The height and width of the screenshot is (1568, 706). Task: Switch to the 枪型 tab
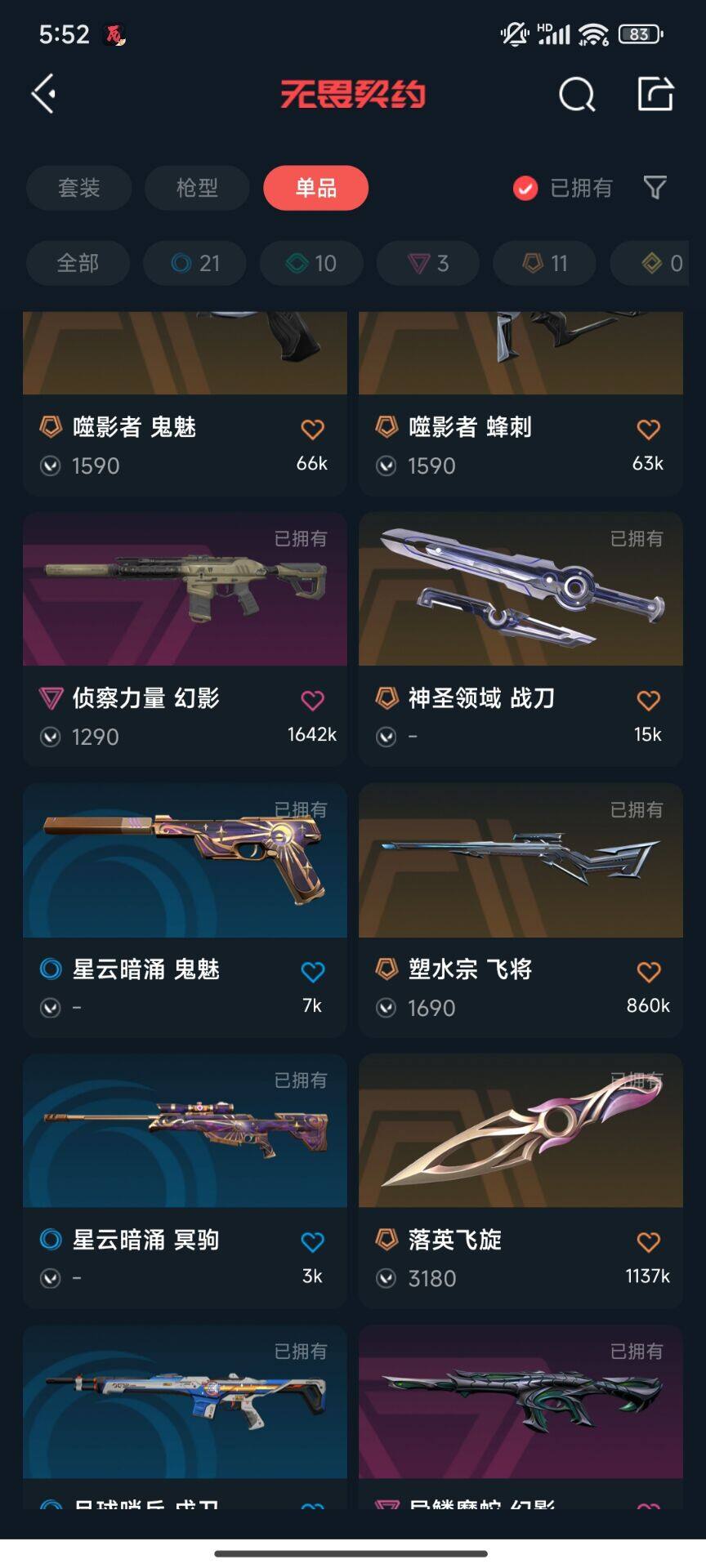[197, 188]
